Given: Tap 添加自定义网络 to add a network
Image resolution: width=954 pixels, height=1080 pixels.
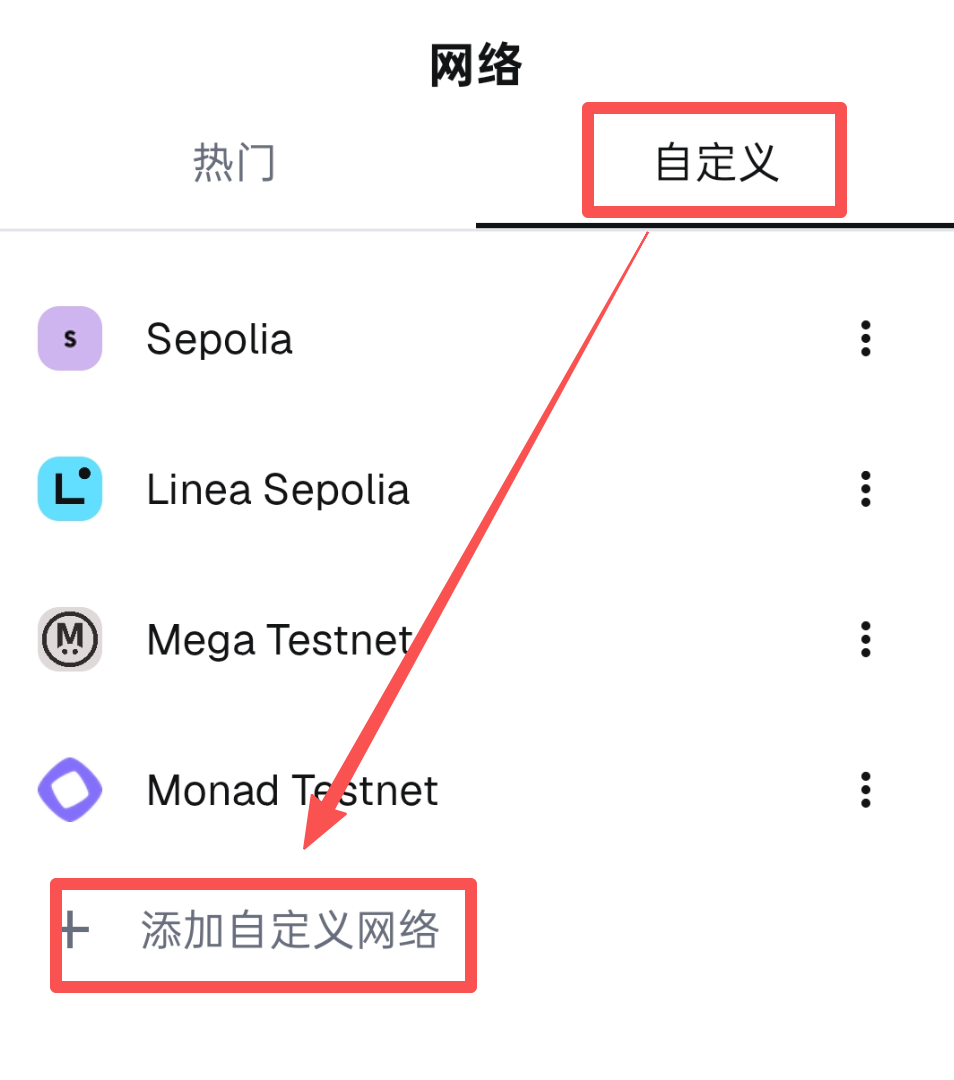Looking at the screenshot, I should [x=288, y=931].
